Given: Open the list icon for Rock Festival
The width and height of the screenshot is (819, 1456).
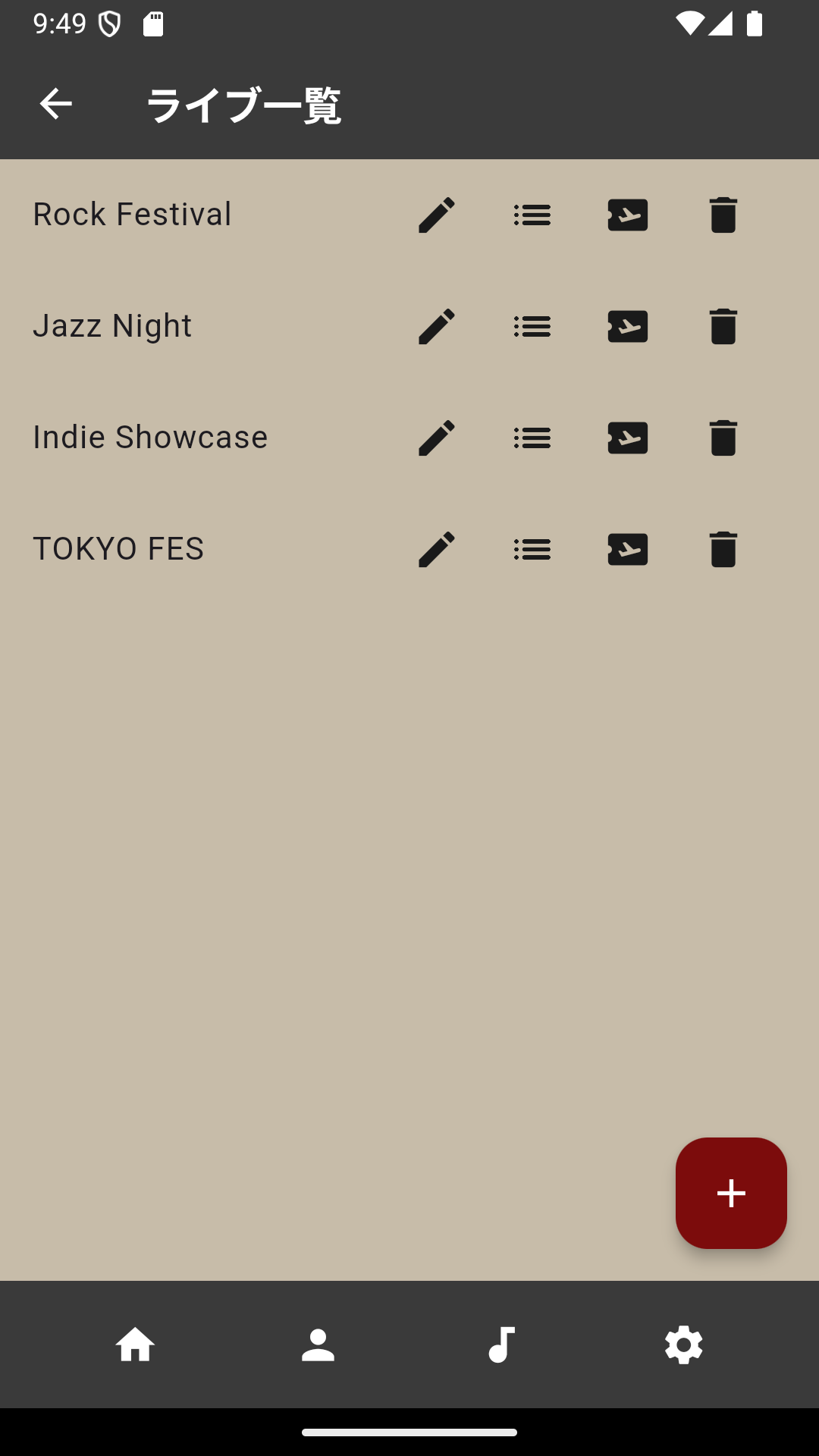Looking at the screenshot, I should 532,215.
